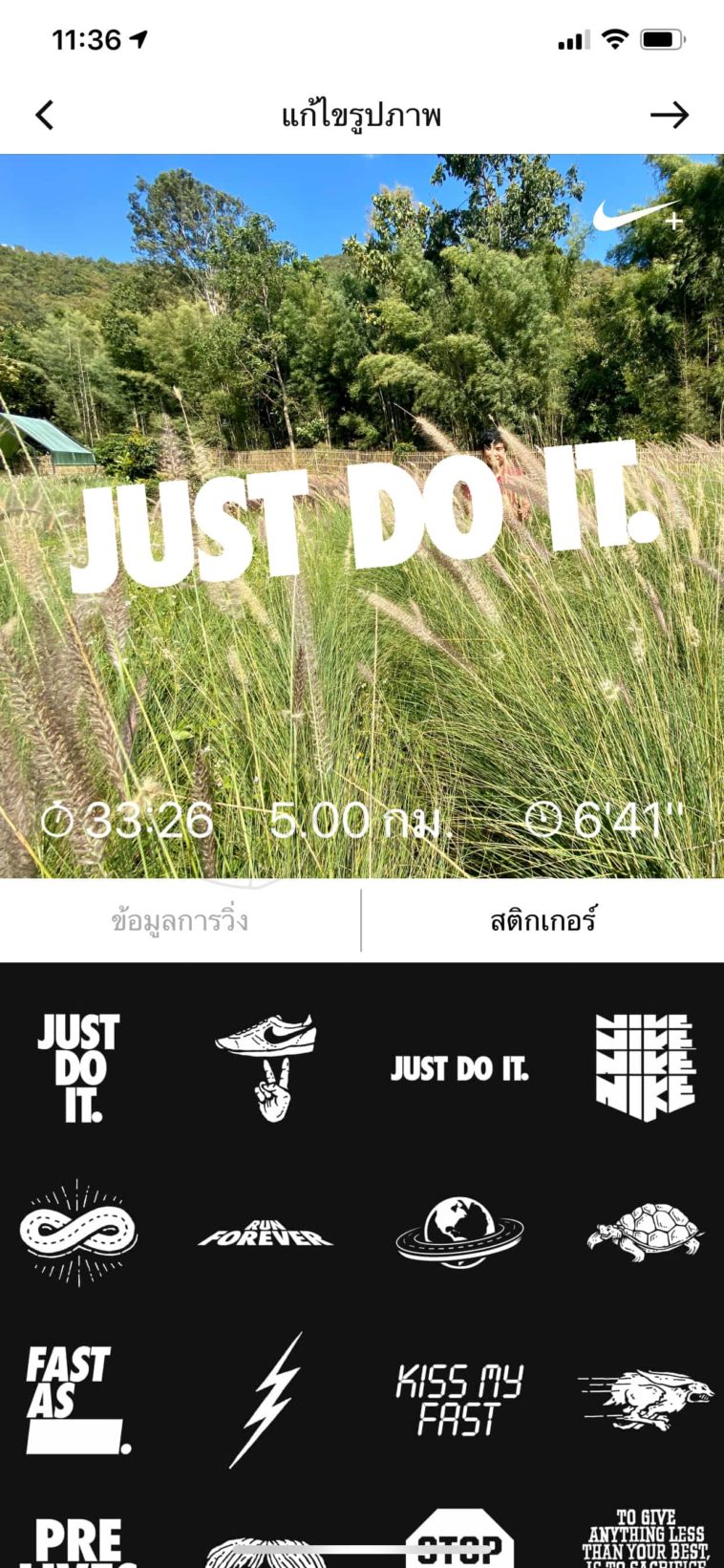Screen dimensions: 724x1568
Task: Add the TO GIVE ANYTHING LESS sticker
Action: (x=645, y=1538)
